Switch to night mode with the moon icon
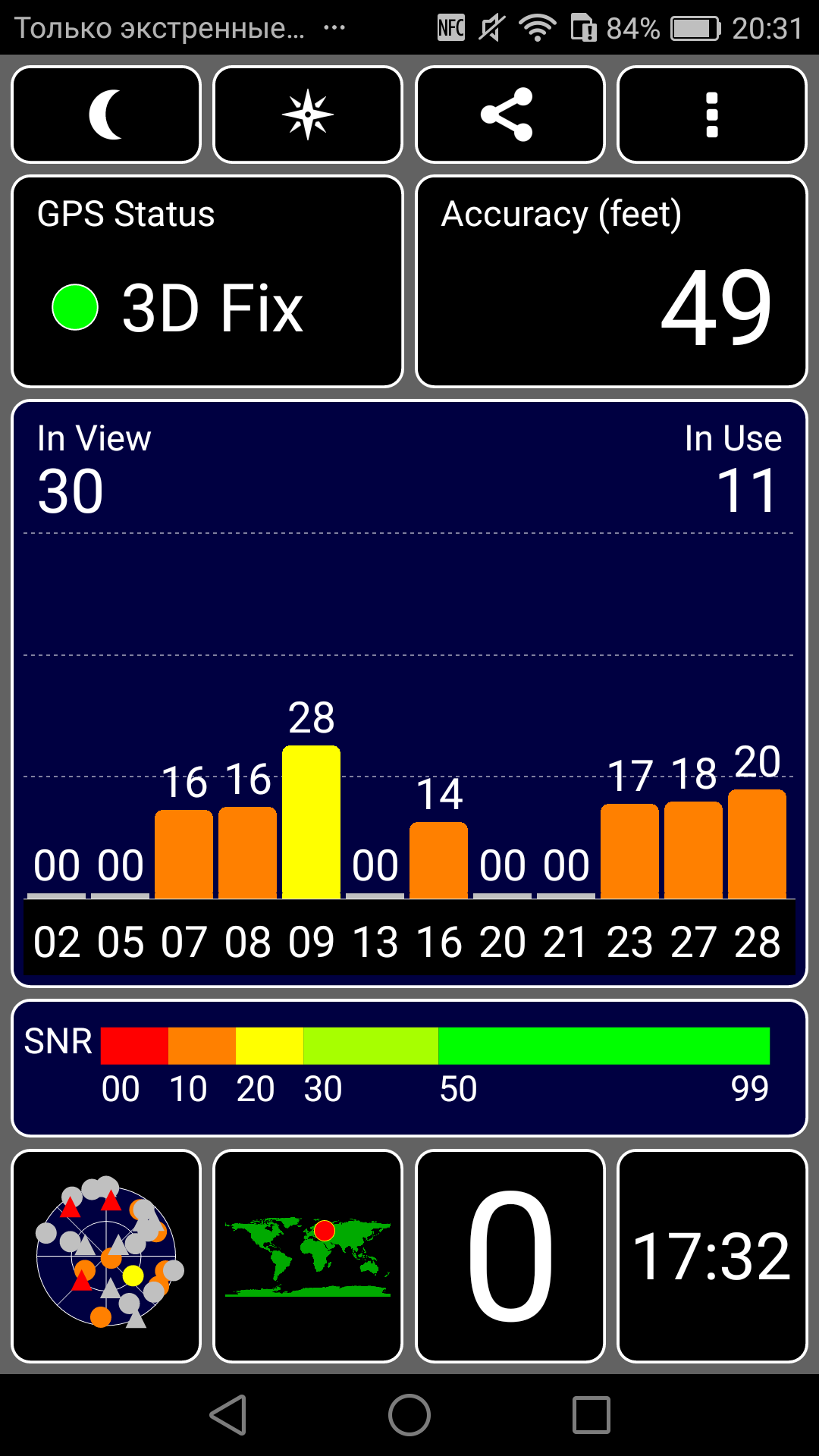Screen dimensions: 819x1456 pos(106,115)
